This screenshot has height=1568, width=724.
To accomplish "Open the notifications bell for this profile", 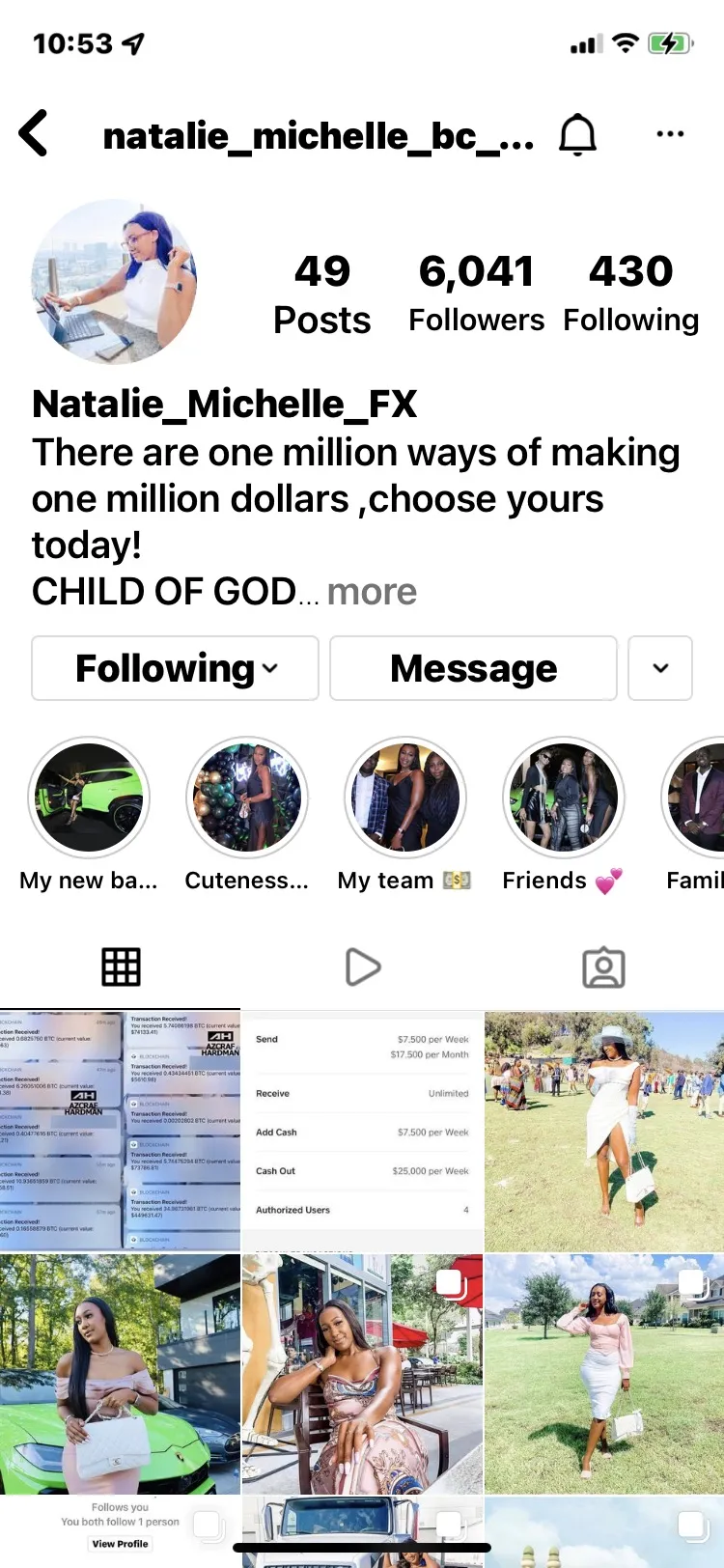I will [x=577, y=134].
